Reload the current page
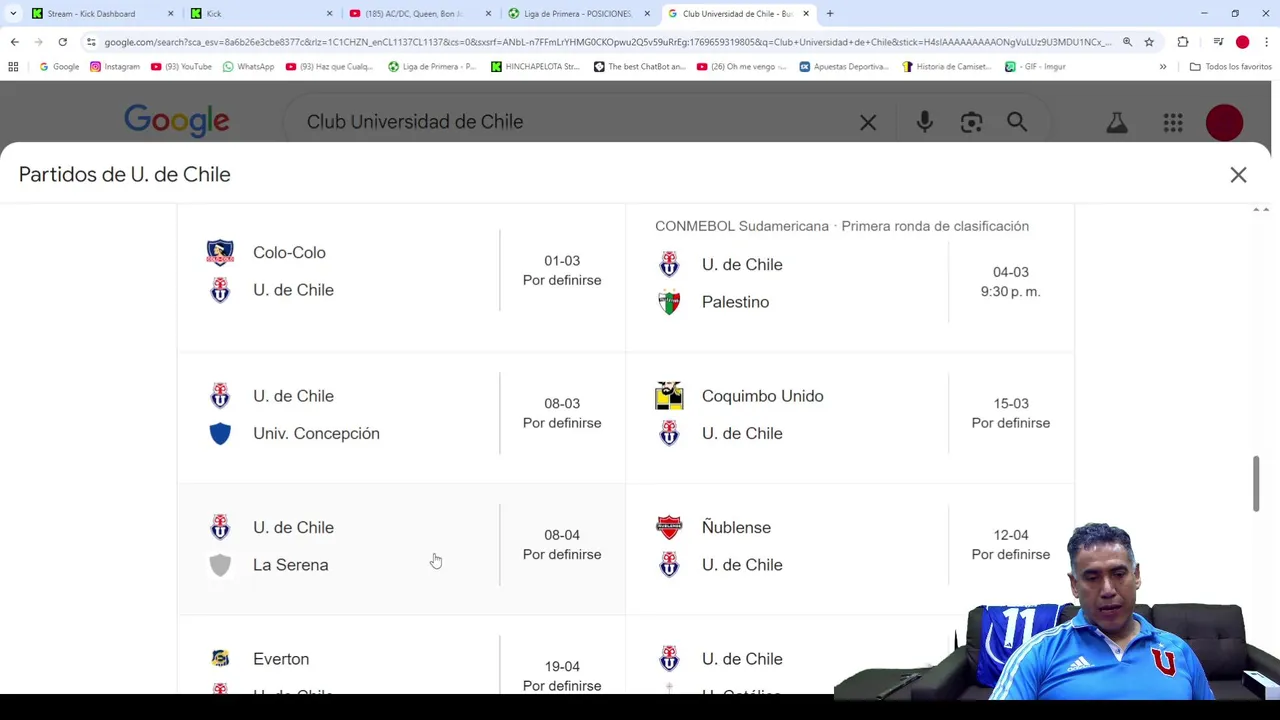Viewport: 1280px width, 720px height. [x=62, y=42]
